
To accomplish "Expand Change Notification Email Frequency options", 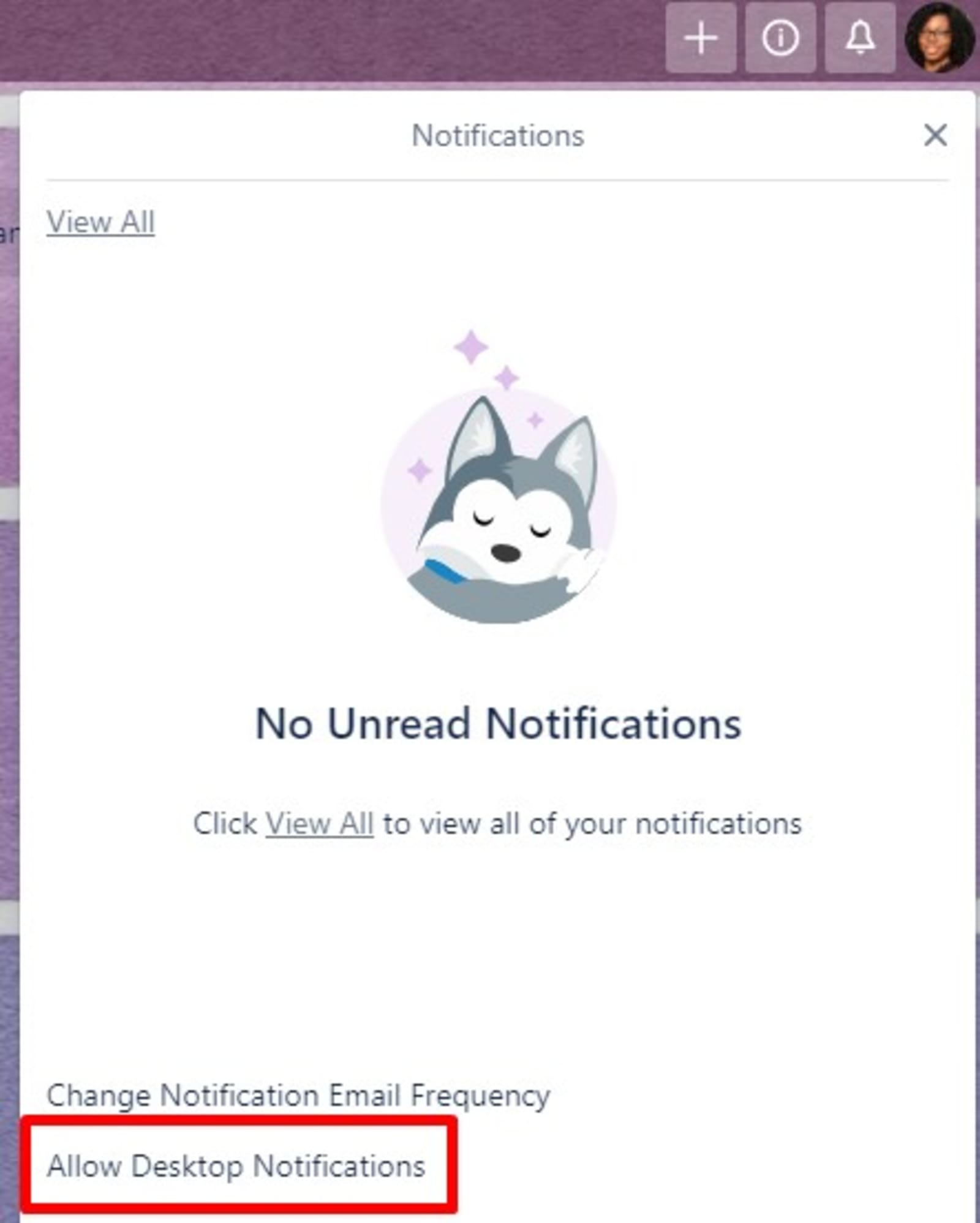I will coord(299,1094).
